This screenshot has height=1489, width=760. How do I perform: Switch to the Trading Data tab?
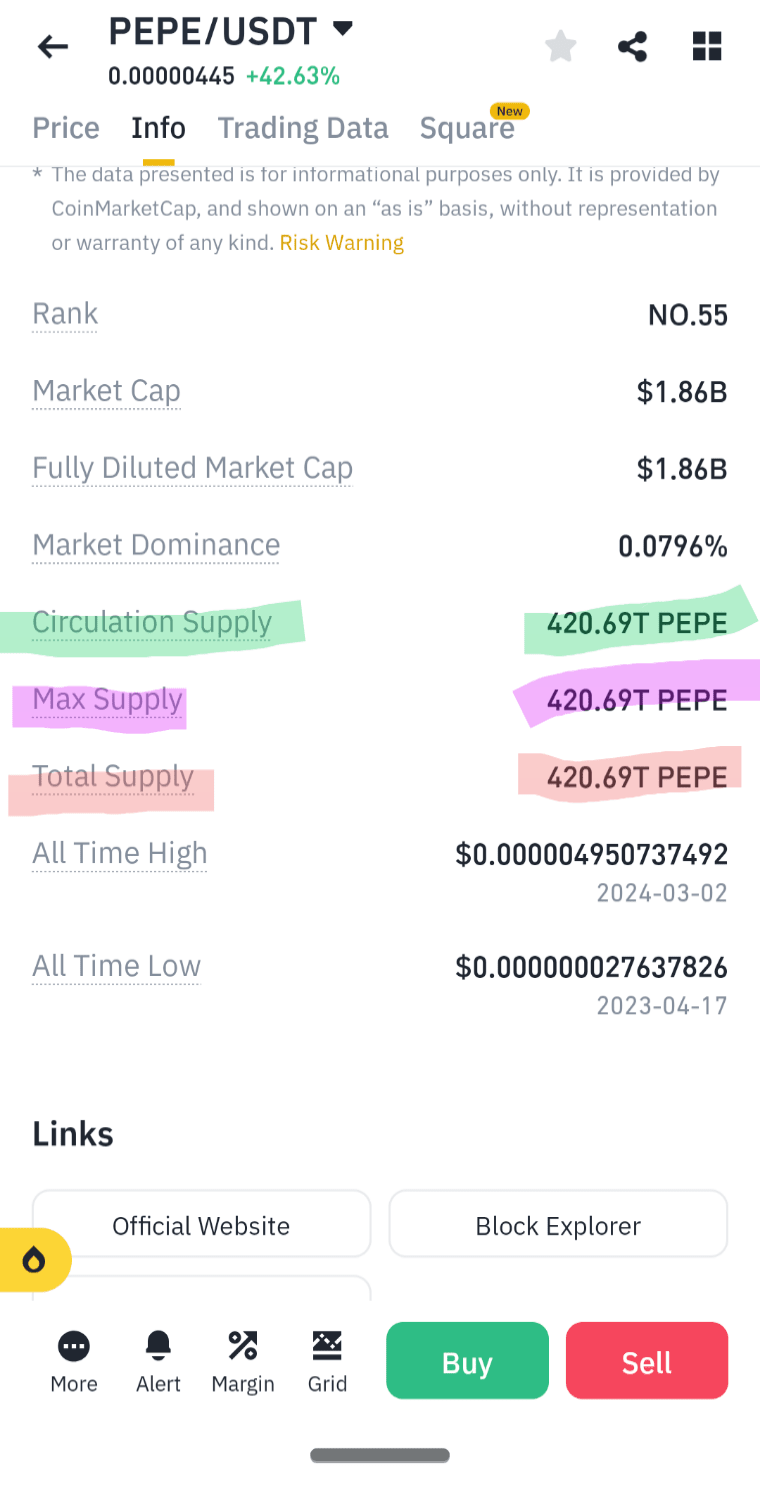[x=303, y=128]
